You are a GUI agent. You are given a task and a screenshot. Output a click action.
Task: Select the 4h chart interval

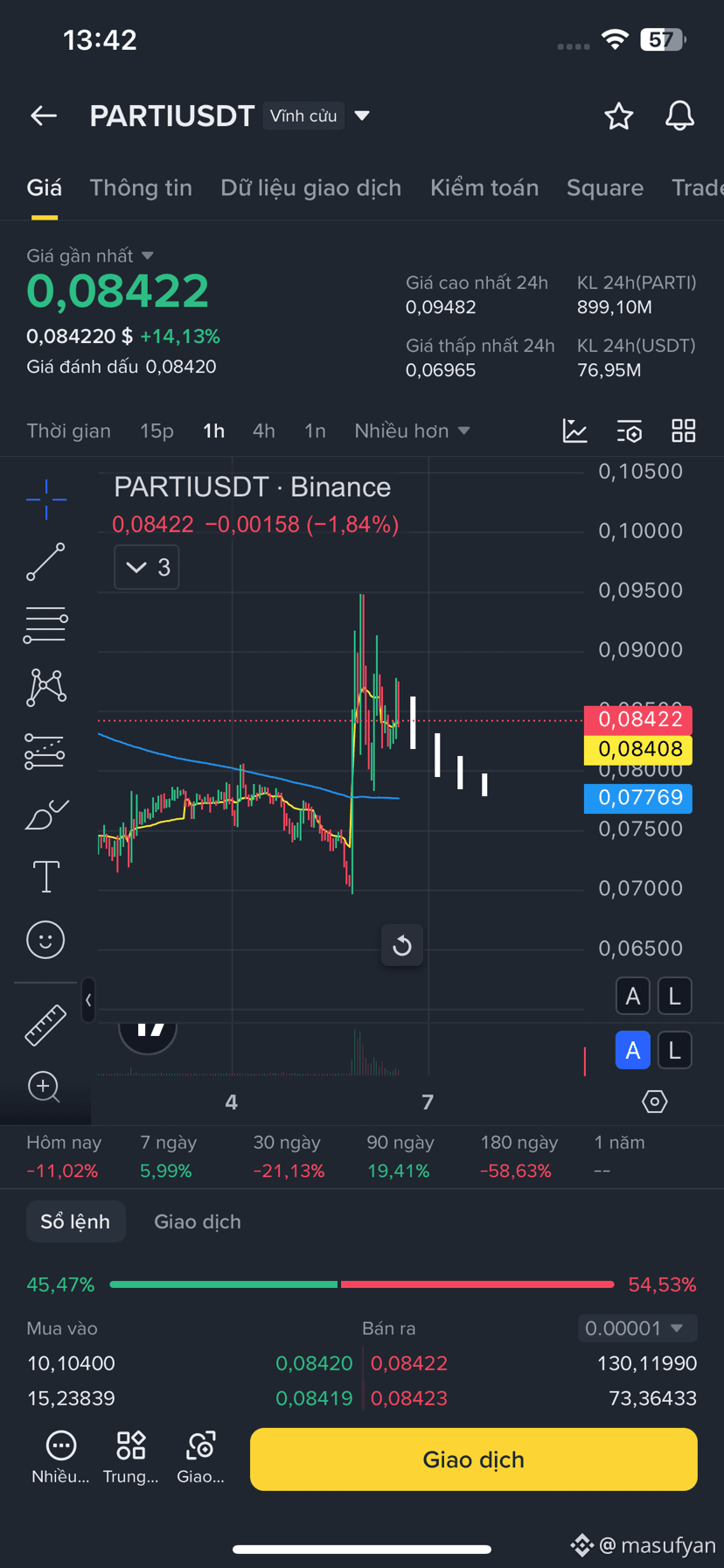[263, 430]
